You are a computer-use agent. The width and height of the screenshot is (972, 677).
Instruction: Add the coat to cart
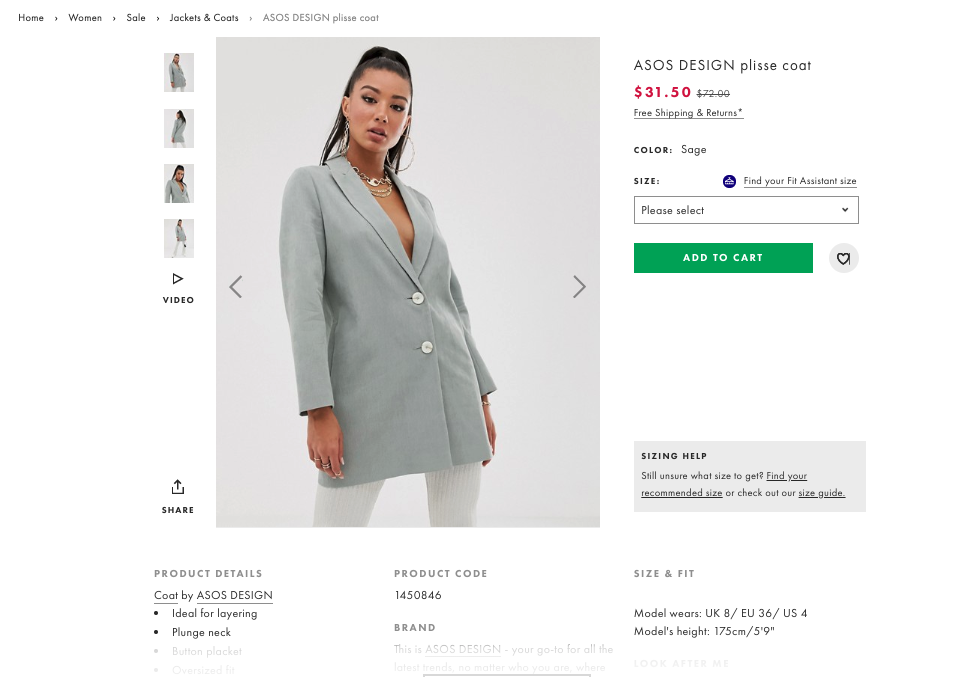pyautogui.click(x=723, y=258)
